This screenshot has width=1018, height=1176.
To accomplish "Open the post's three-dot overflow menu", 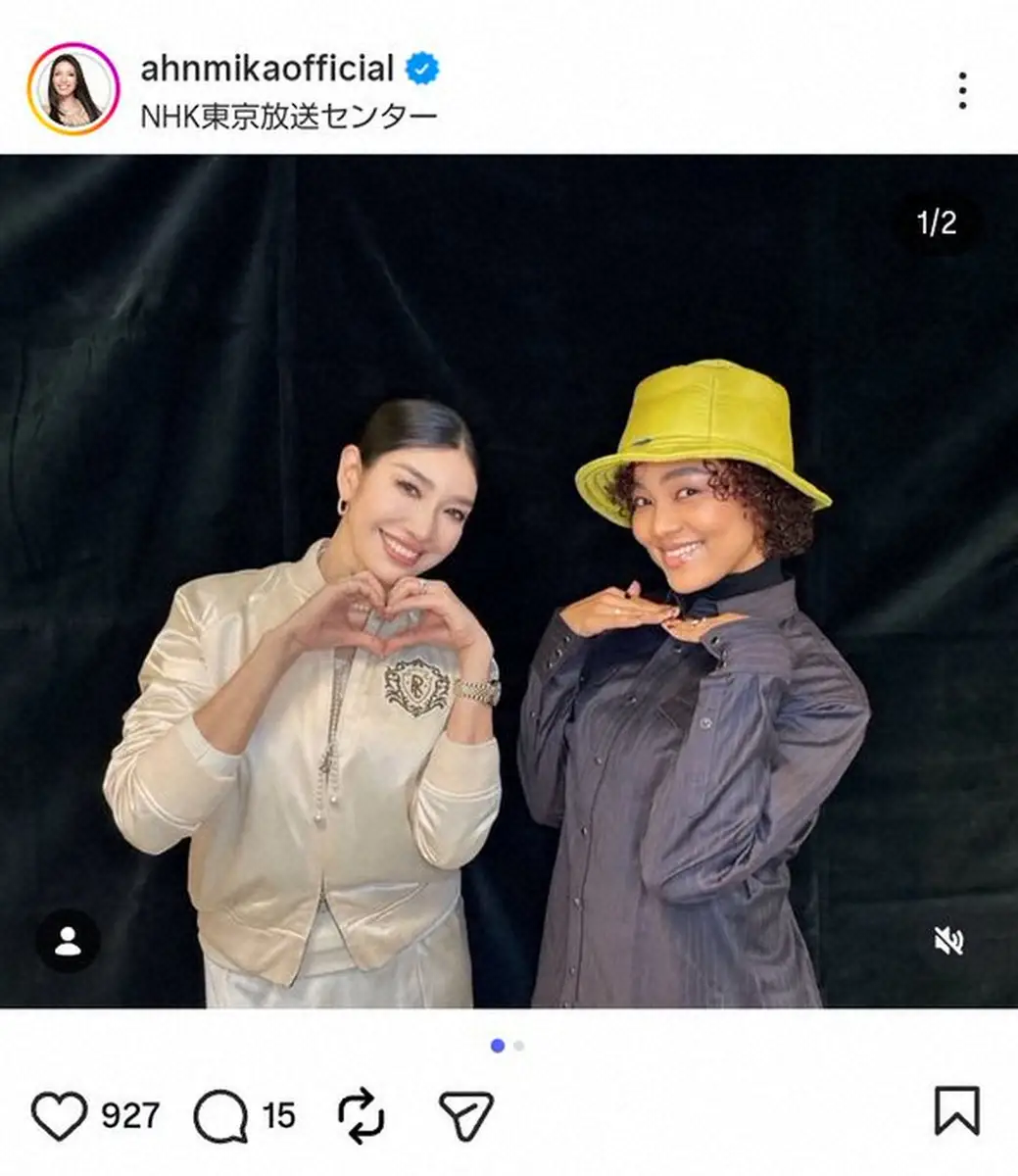I will pyautogui.click(x=962, y=91).
